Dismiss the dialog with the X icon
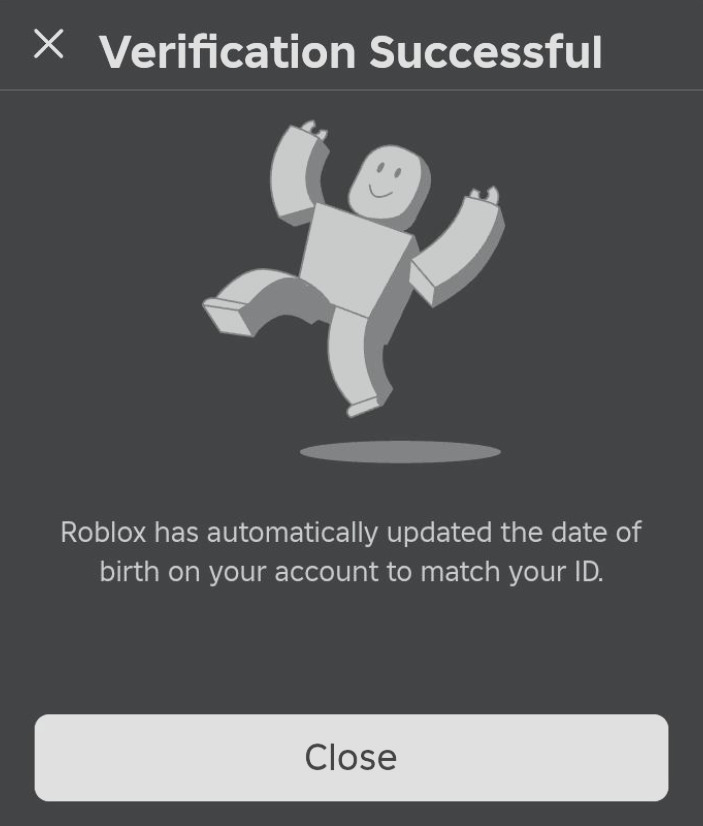This screenshot has height=826, width=703. (x=48, y=45)
